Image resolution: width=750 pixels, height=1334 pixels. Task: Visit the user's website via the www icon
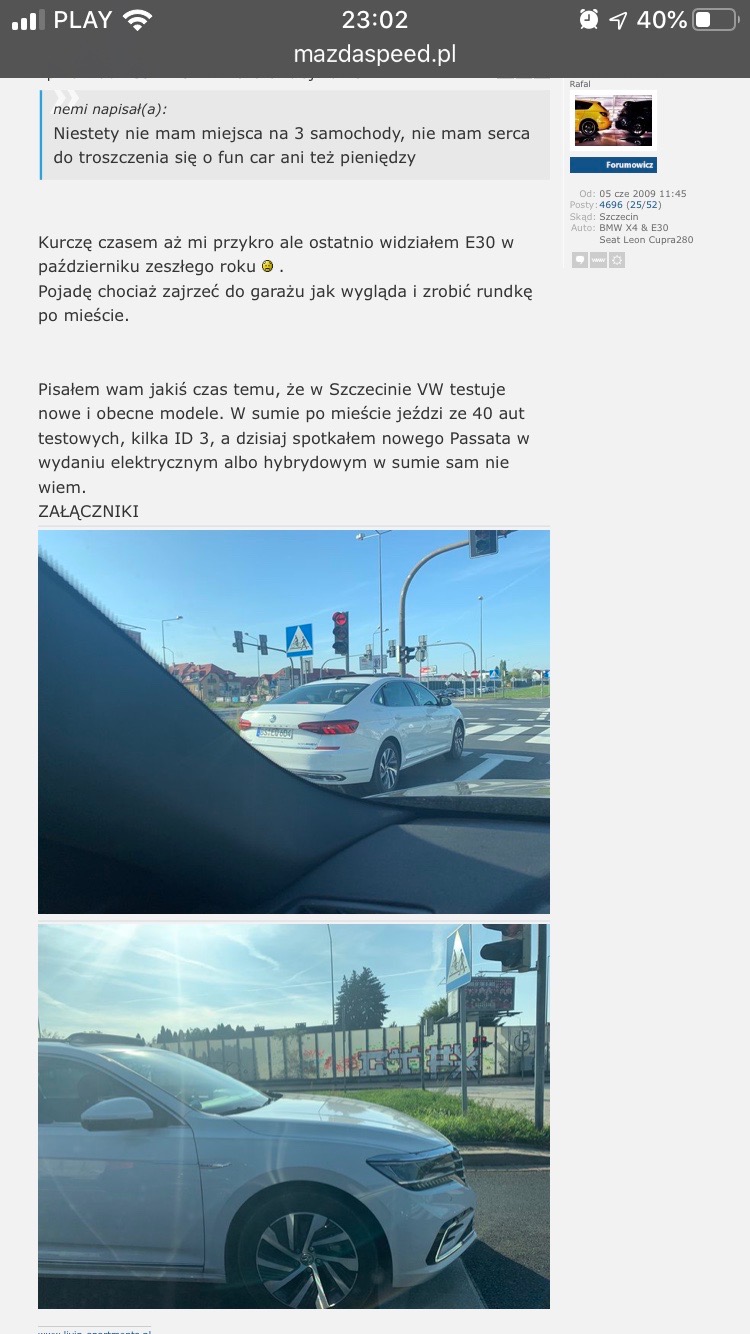pos(598,260)
